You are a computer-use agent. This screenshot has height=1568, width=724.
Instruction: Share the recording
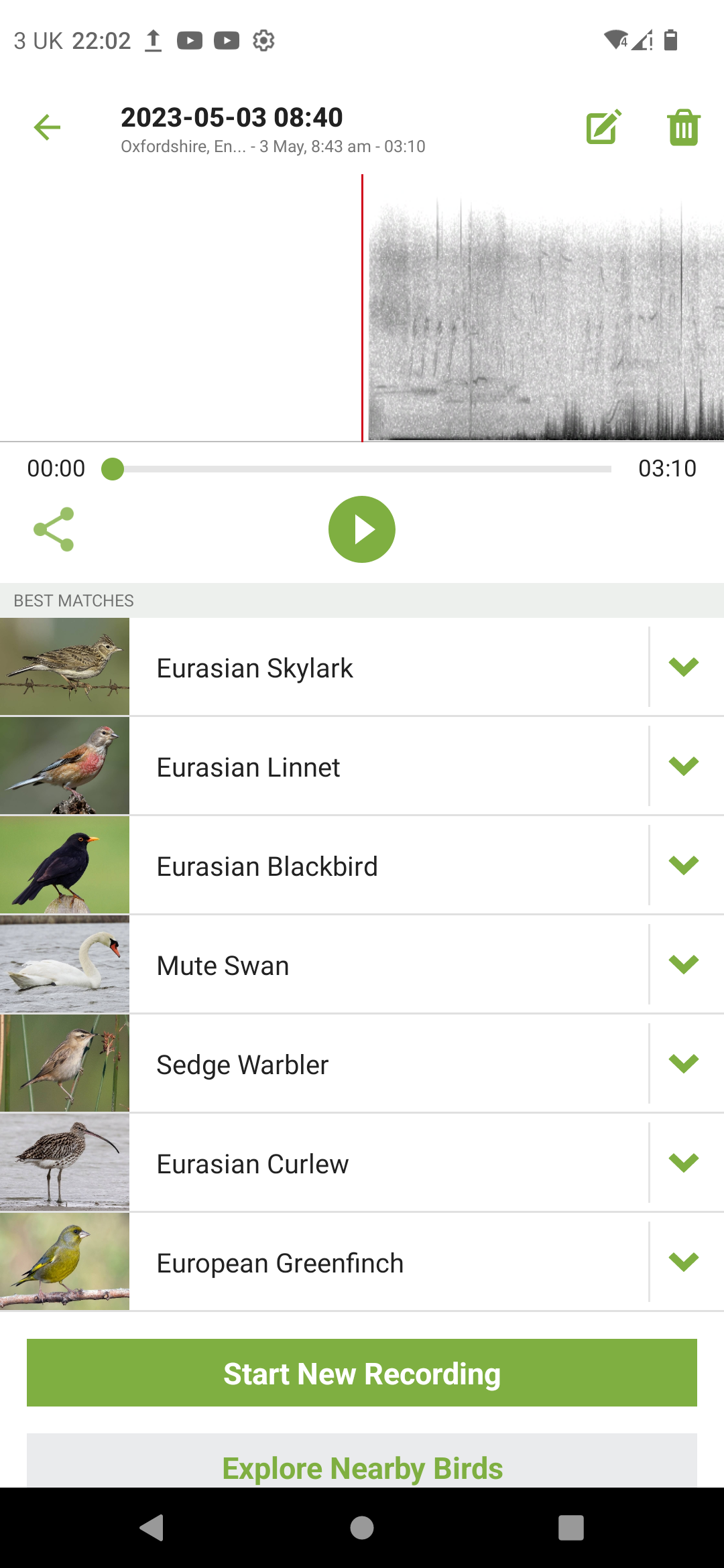[x=54, y=529]
